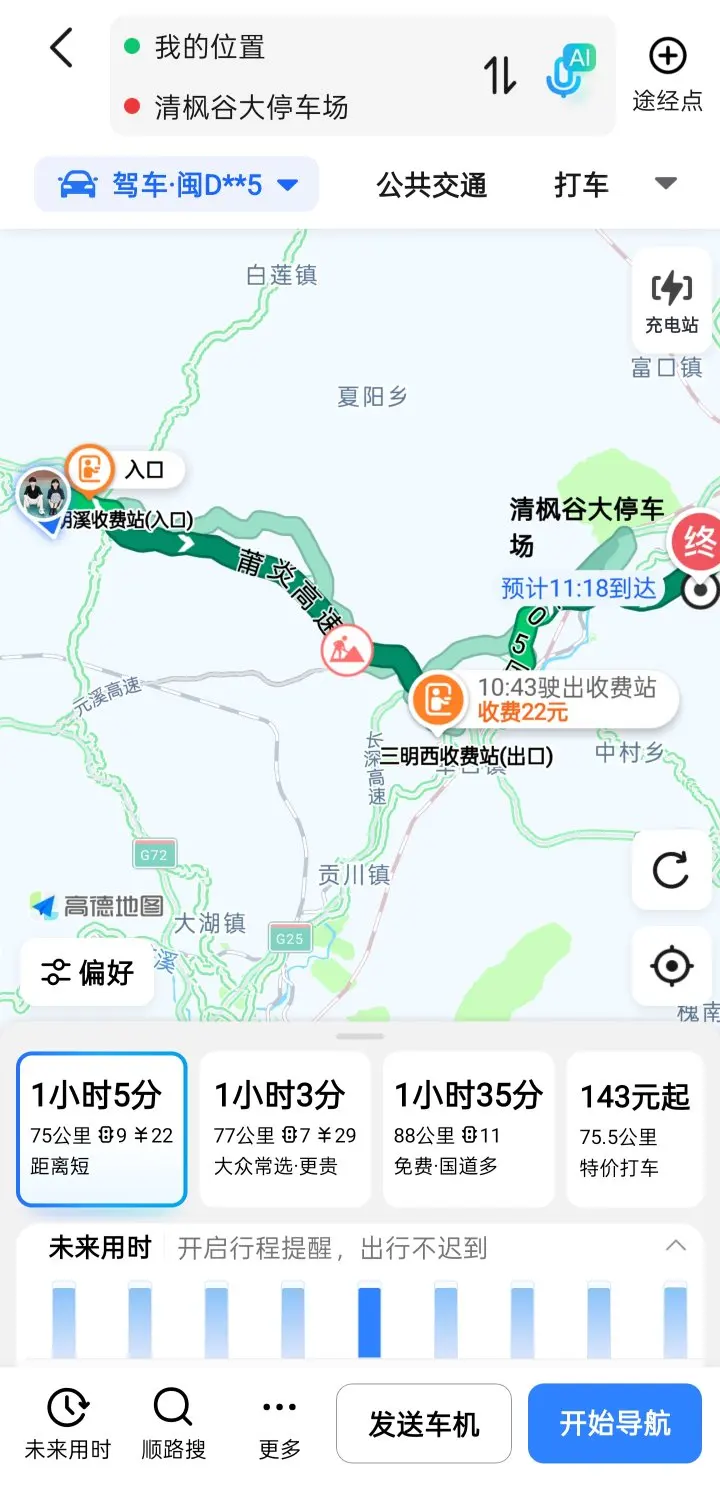Go back with the top-left arrow
720x1496 pixels.
pyautogui.click(x=61, y=48)
